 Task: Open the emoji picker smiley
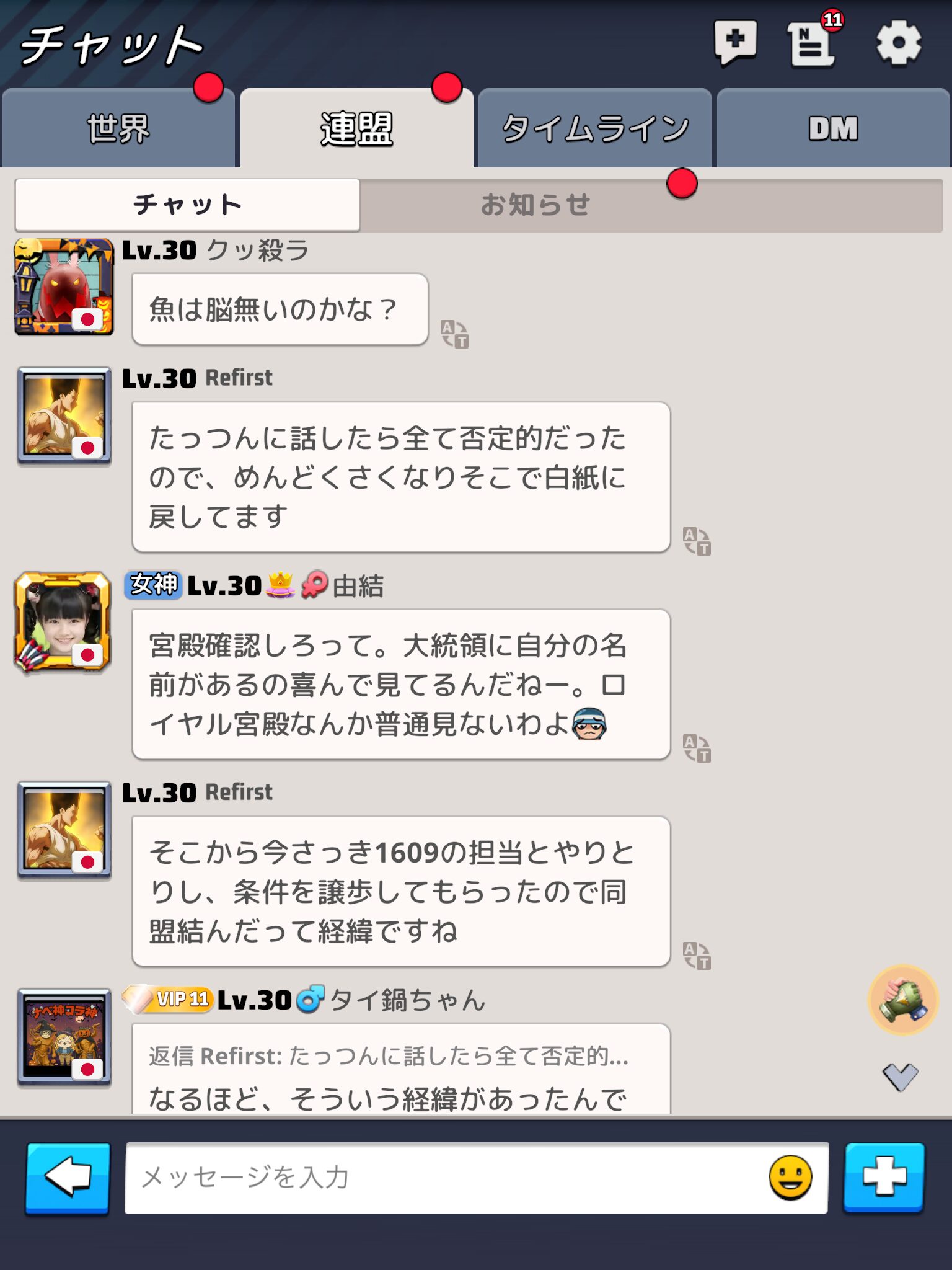point(790,1177)
